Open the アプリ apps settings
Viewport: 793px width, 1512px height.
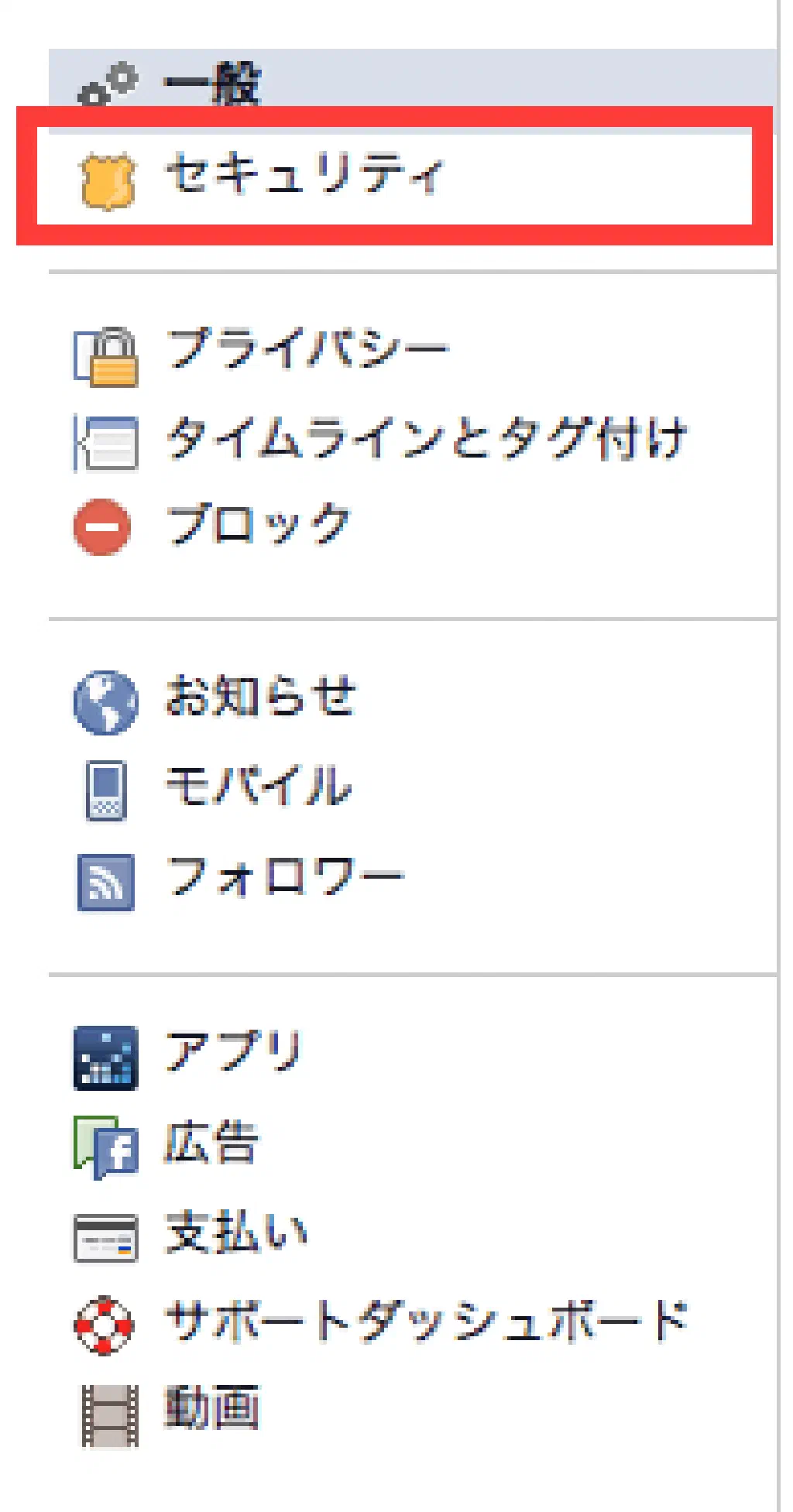pos(233,1053)
